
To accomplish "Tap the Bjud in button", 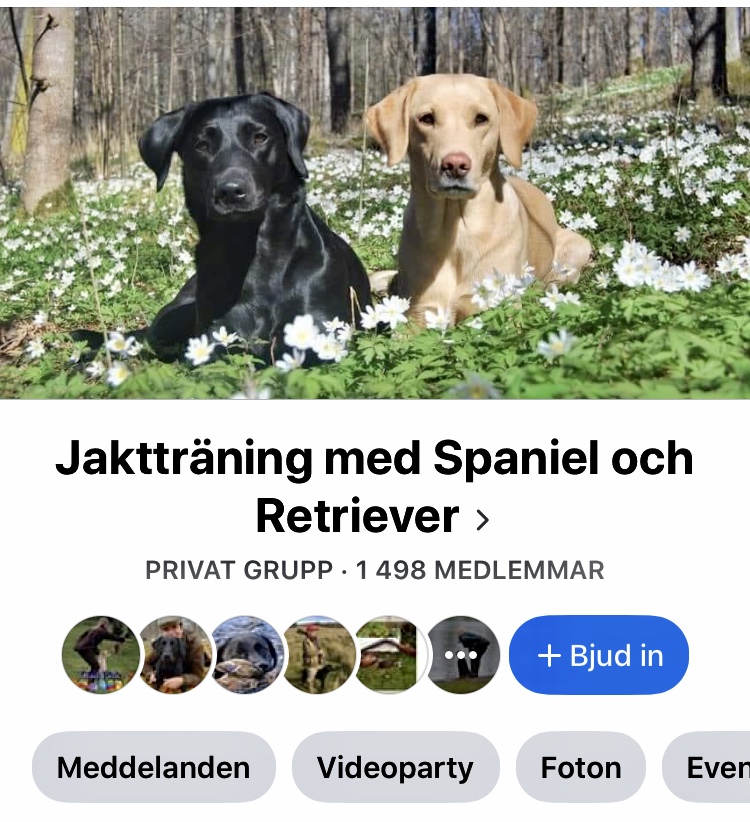I will [598, 656].
